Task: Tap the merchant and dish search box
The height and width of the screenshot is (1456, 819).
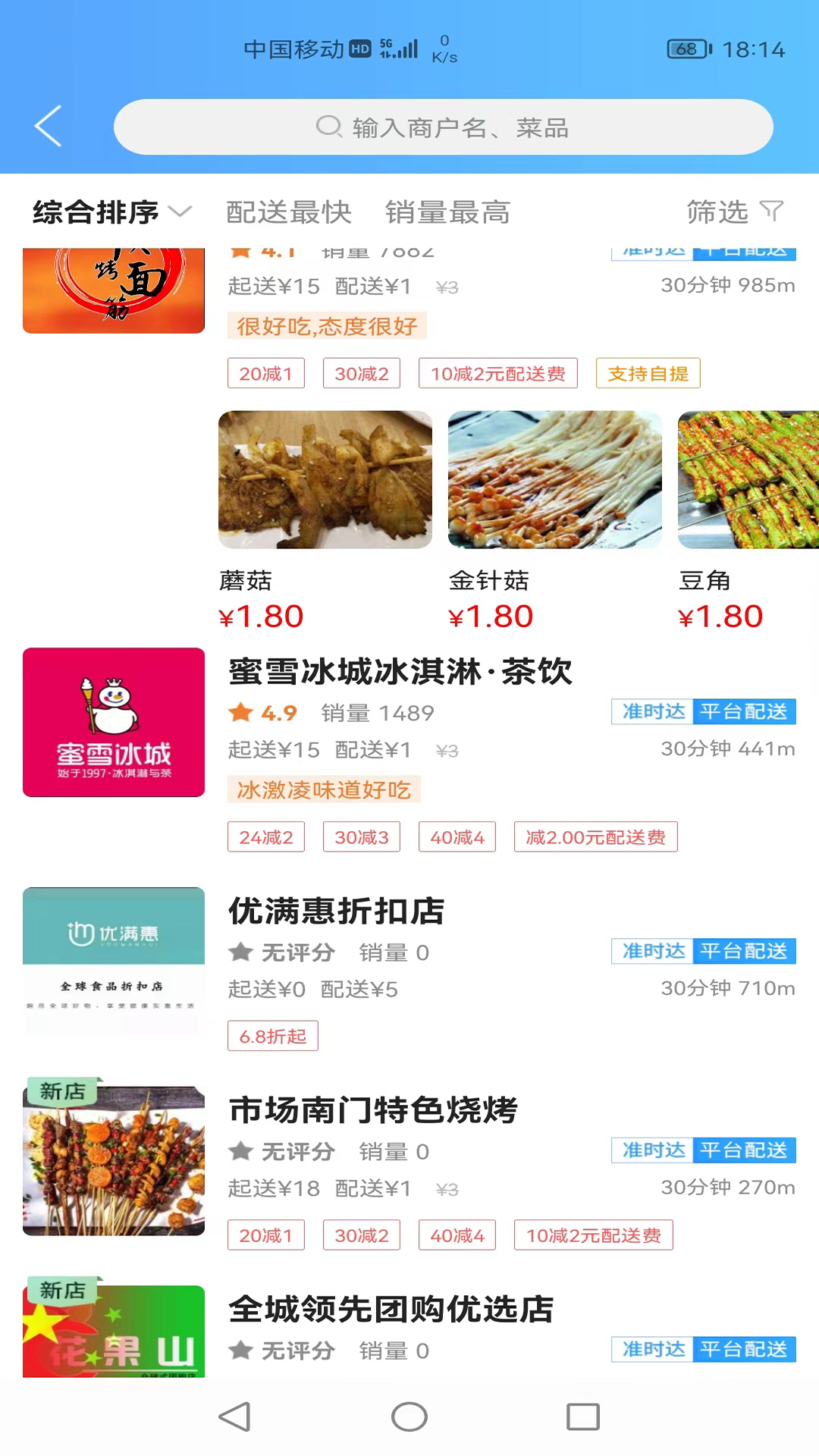Action: click(x=443, y=127)
